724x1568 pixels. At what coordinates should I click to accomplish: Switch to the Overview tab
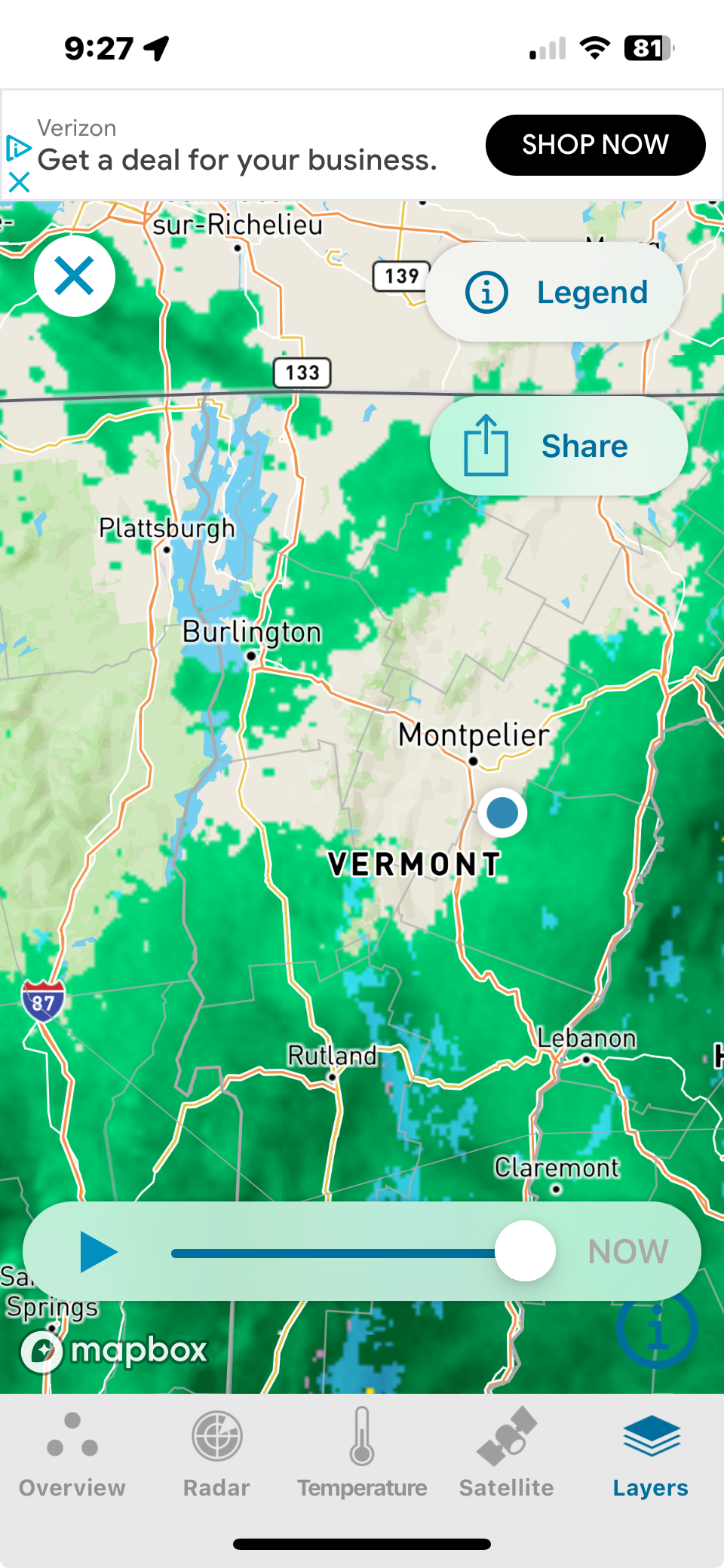[x=72, y=1456]
